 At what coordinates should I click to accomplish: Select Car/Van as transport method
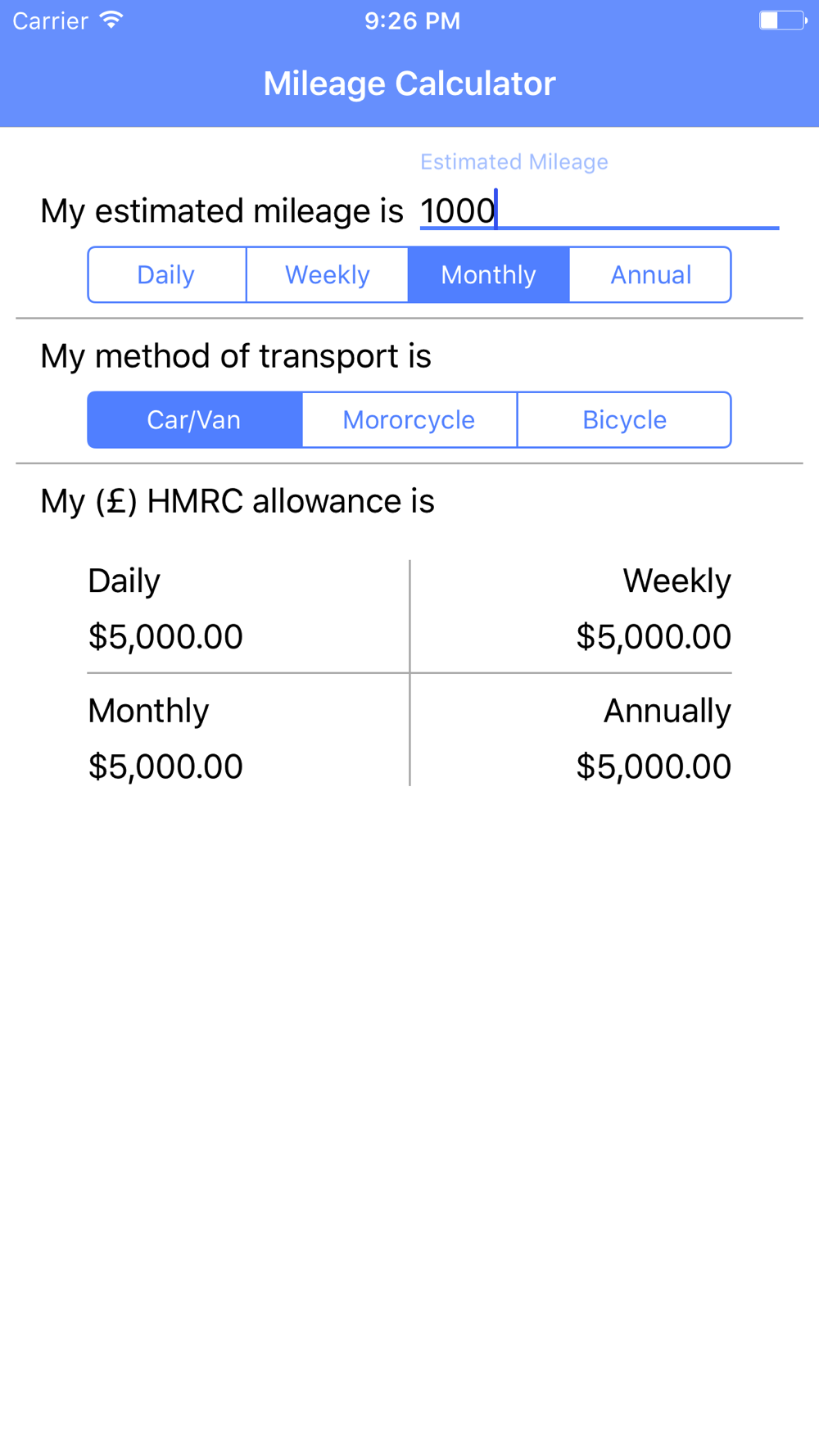coord(195,420)
